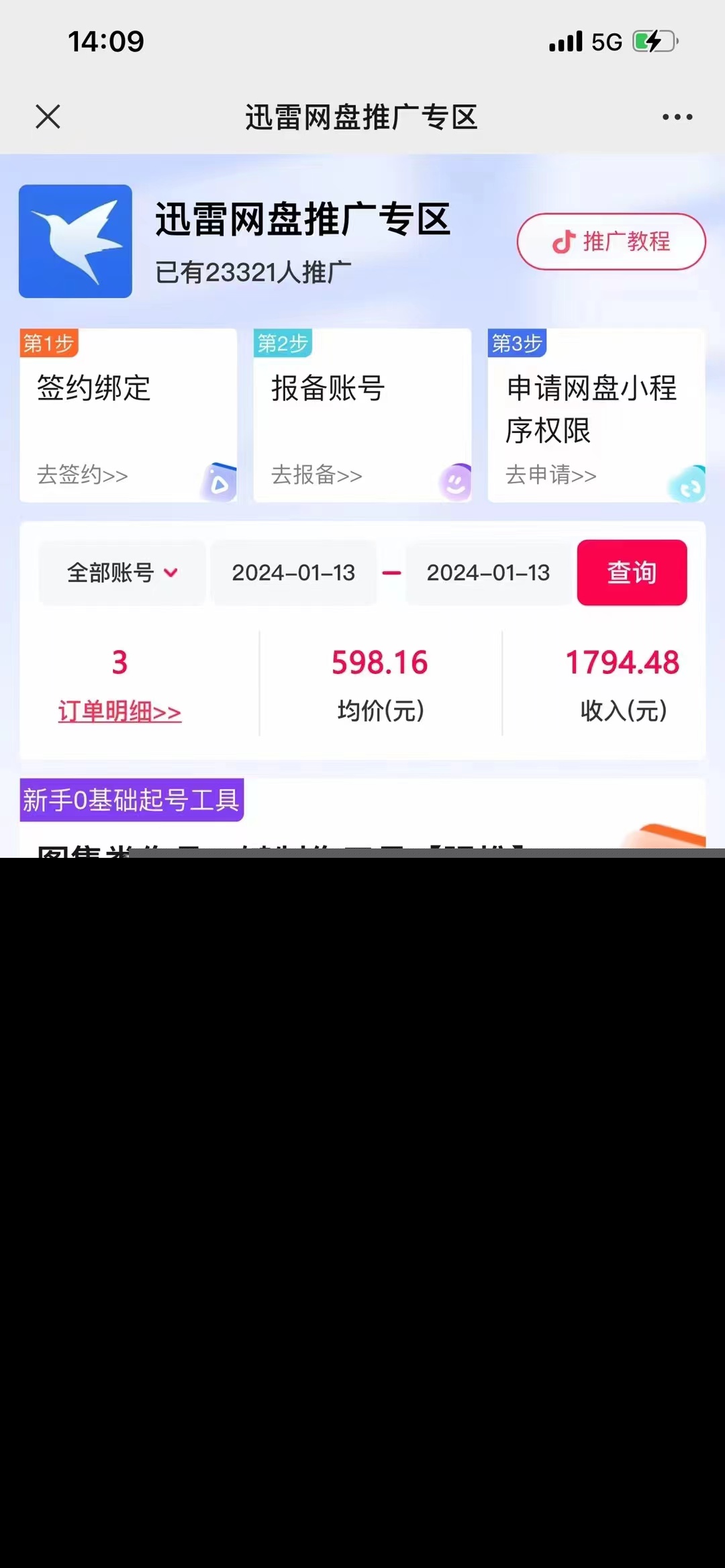The height and width of the screenshot is (1568, 725).
Task: Open the 报备账号 step card
Action: pos(362,415)
